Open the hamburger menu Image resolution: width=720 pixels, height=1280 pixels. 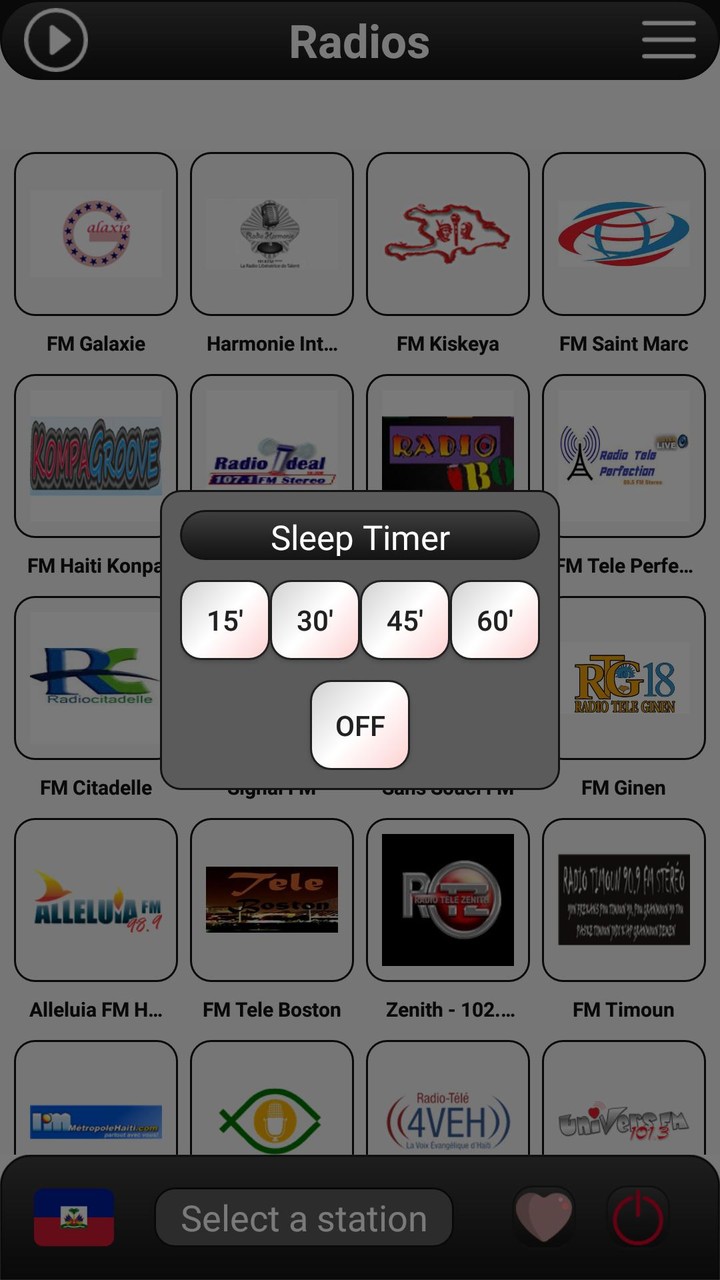[x=667, y=40]
